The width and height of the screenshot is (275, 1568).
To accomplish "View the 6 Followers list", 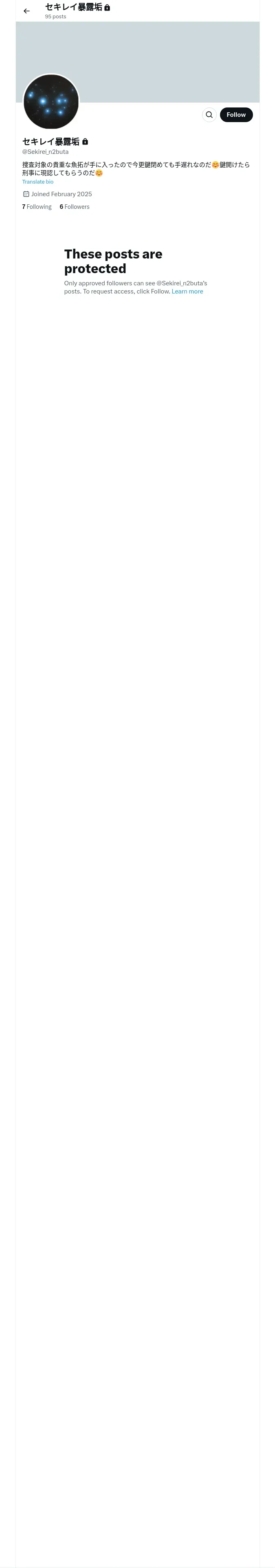I will tap(75, 207).
